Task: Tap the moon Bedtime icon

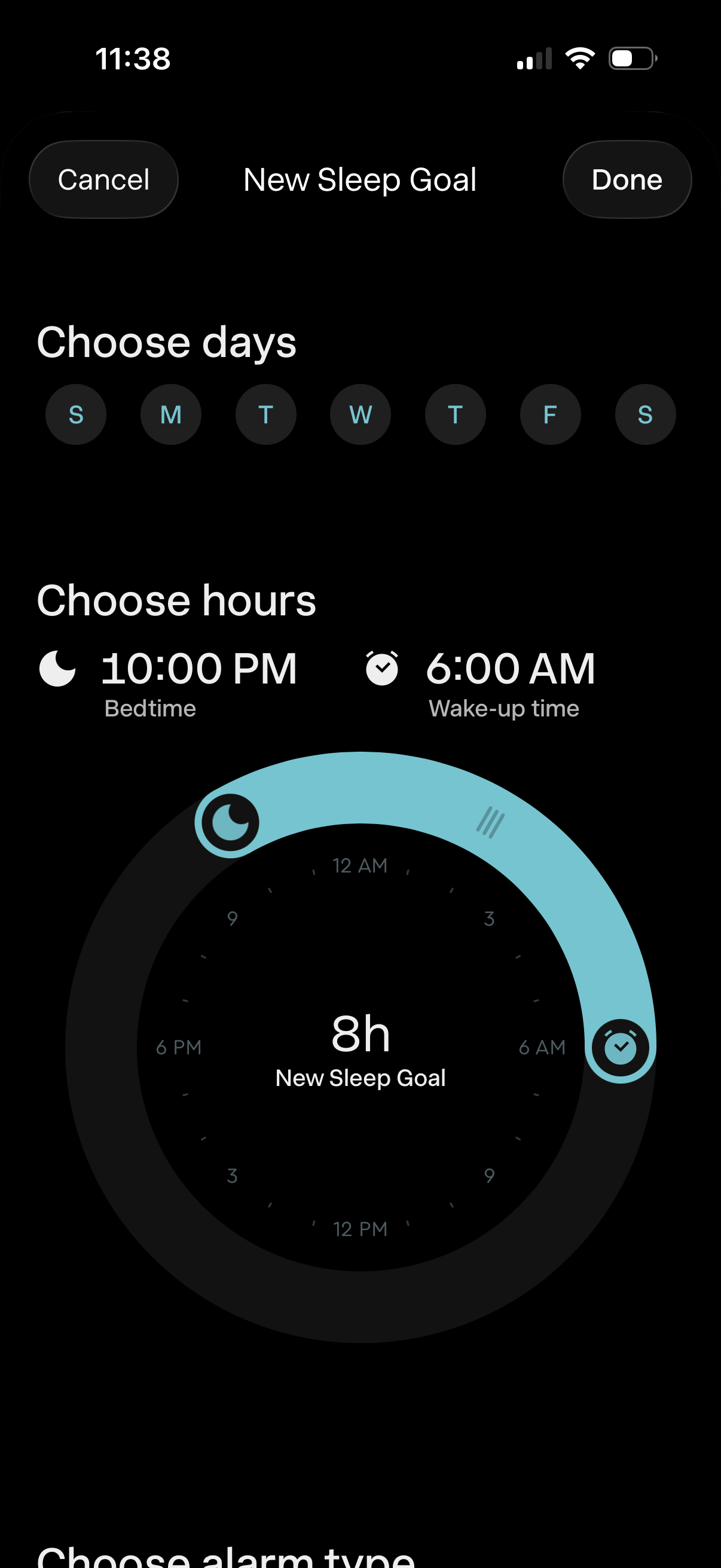Action: pyautogui.click(x=57, y=670)
